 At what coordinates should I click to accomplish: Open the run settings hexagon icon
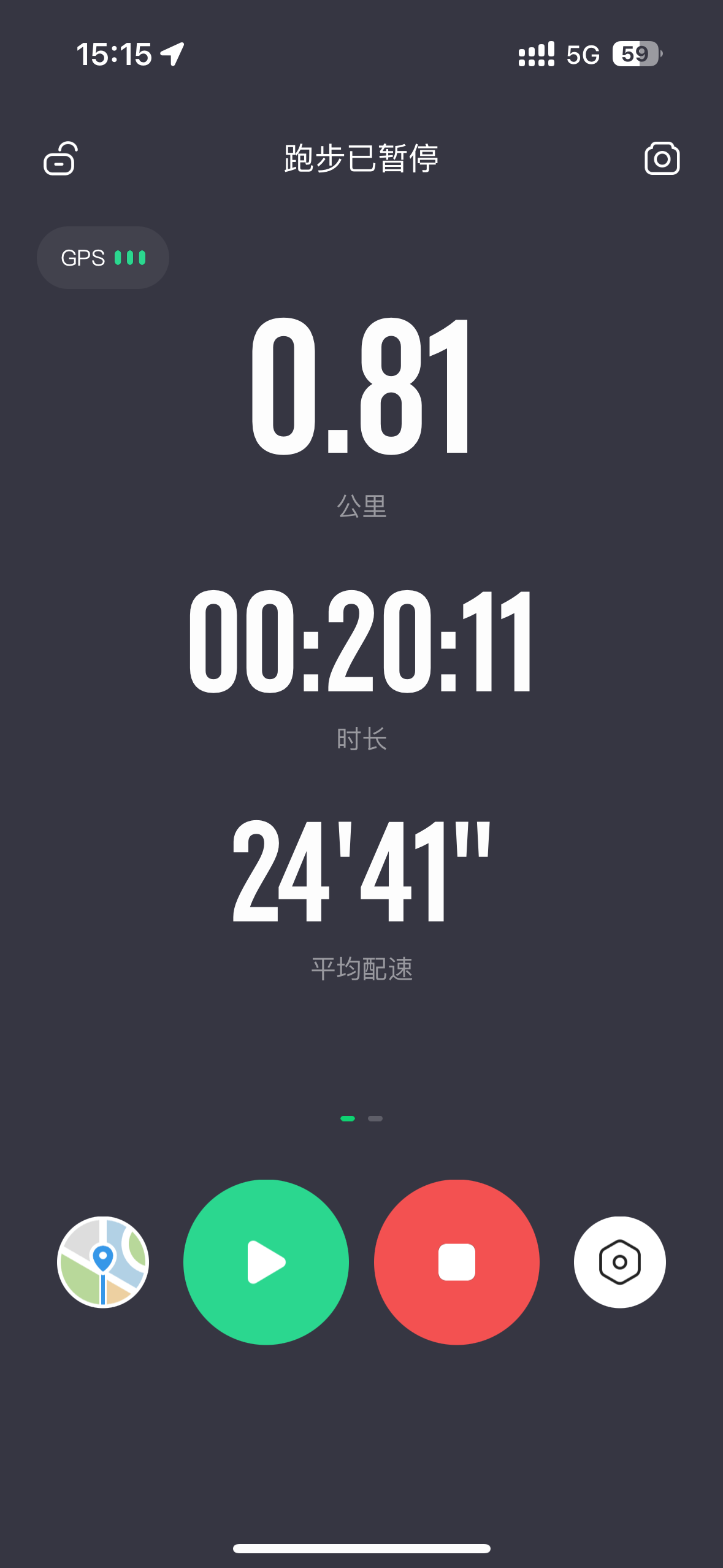coord(619,1262)
